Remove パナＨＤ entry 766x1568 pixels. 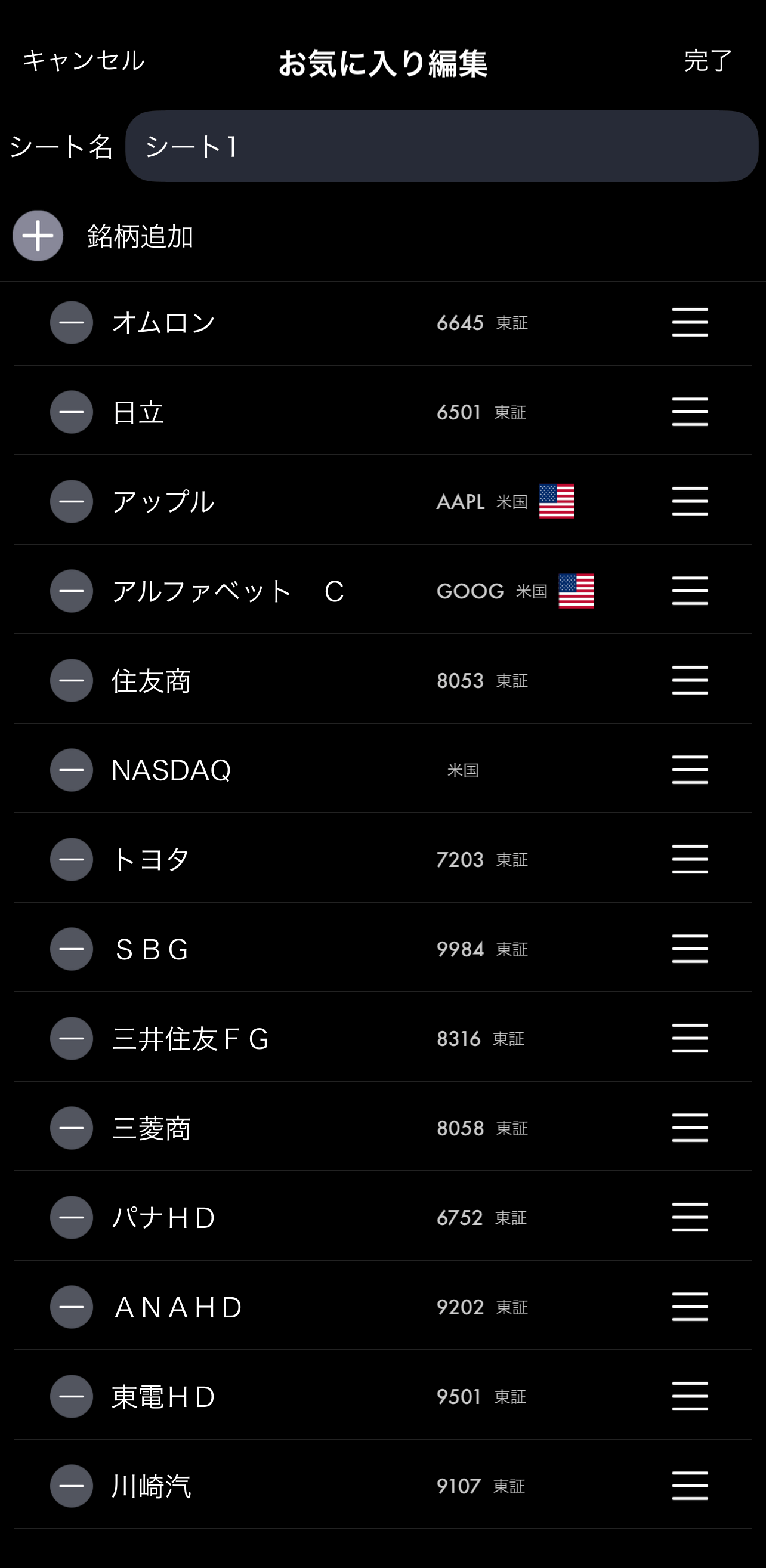point(71,1217)
